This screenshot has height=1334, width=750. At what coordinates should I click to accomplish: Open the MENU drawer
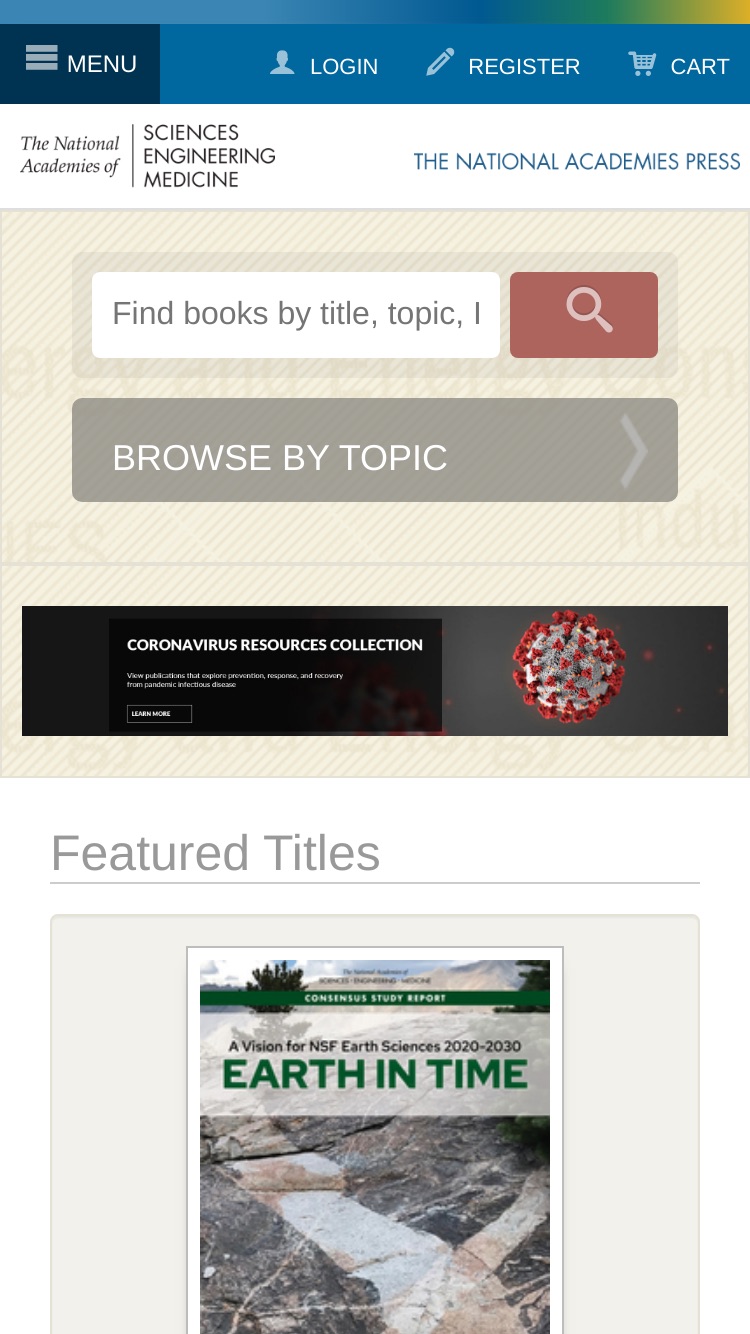pos(80,64)
